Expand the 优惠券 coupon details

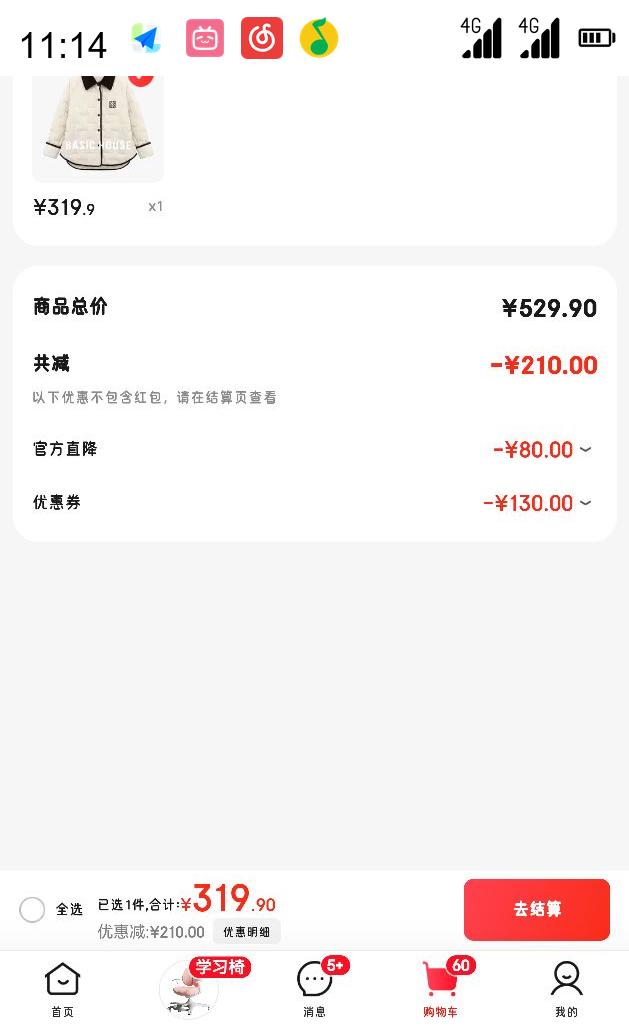pos(586,503)
